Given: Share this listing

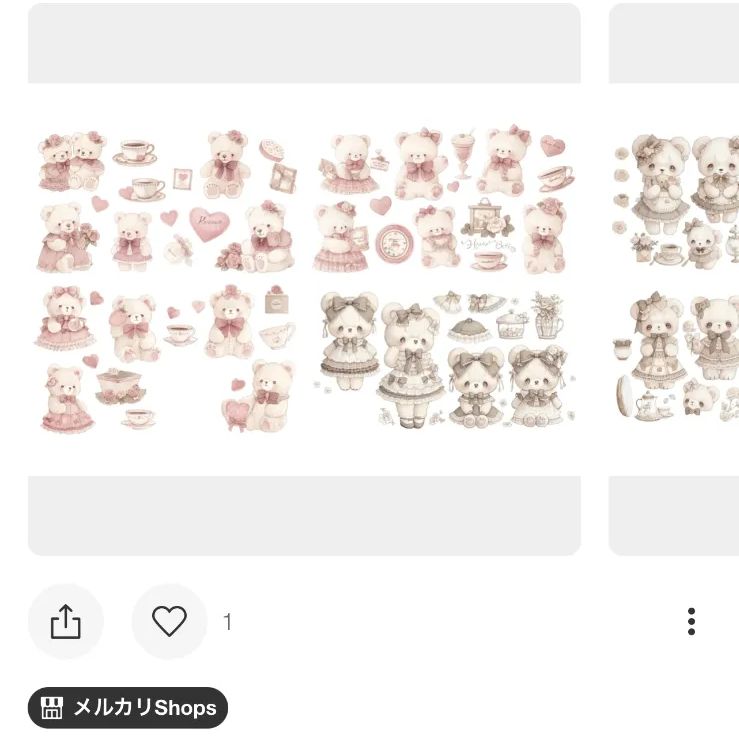Looking at the screenshot, I should pyautogui.click(x=65, y=622).
